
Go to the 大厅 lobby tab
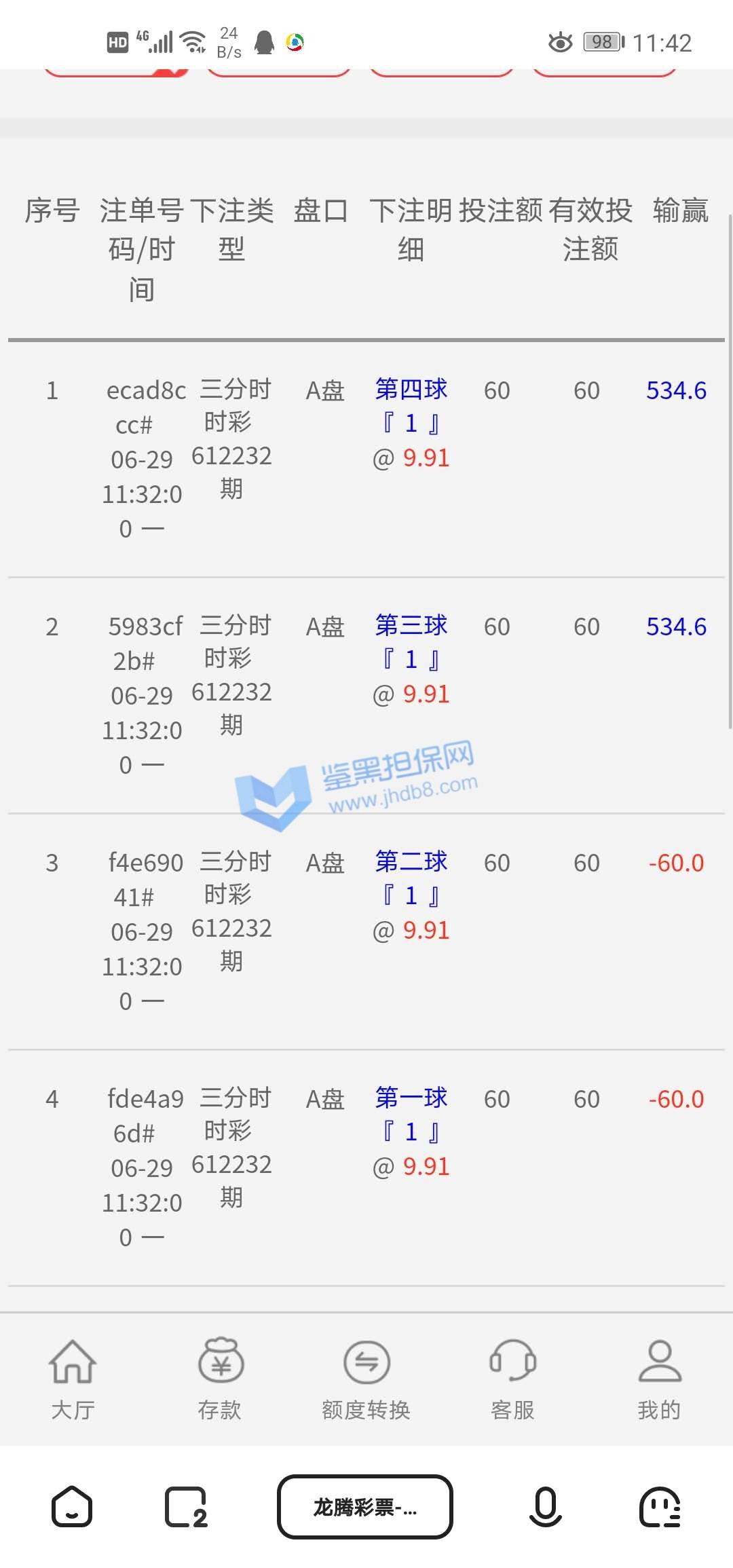73,1379
